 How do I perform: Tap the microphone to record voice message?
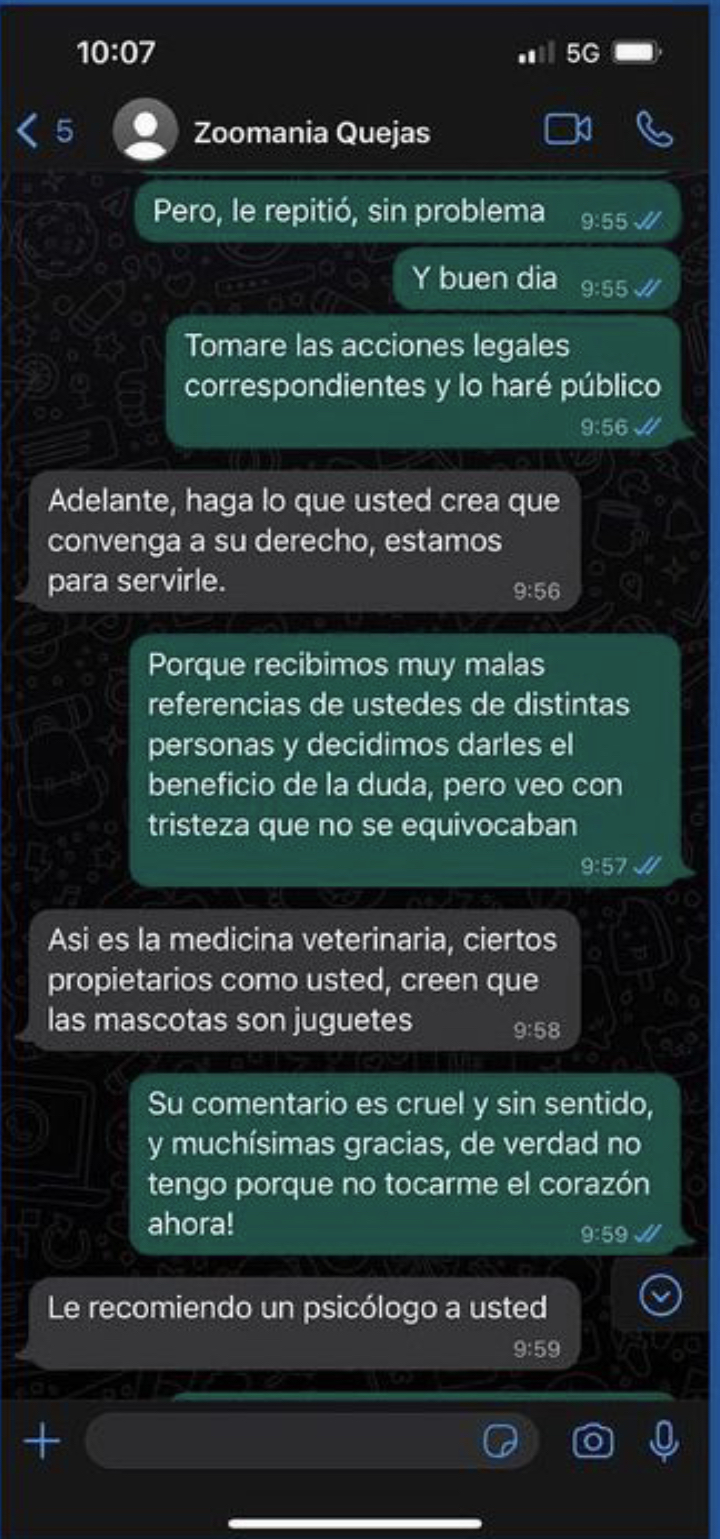point(663,1441)
